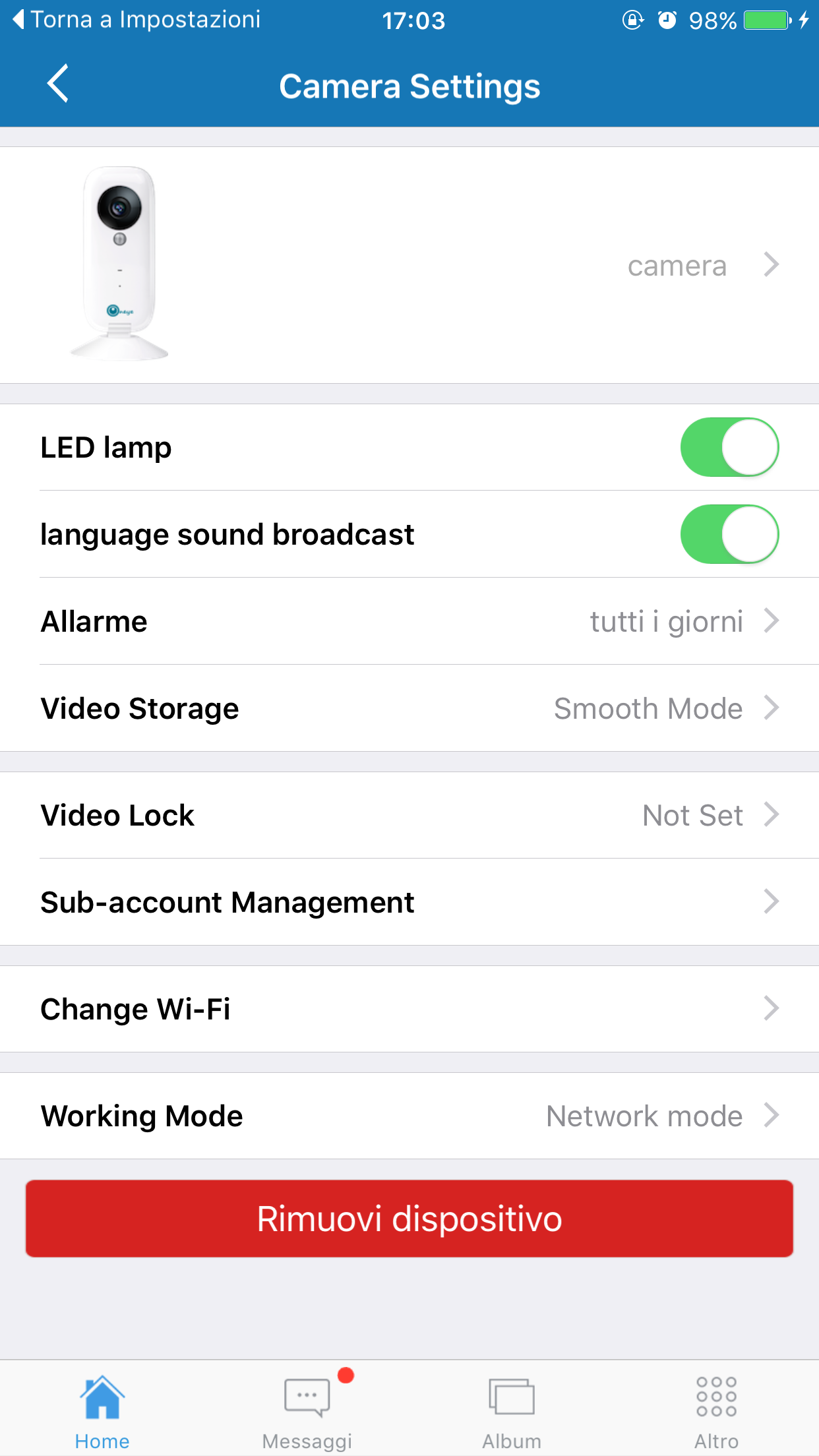Open Allarme settings
The height and width of the screenshot is (1456, 819).
(x=409, y=621)
